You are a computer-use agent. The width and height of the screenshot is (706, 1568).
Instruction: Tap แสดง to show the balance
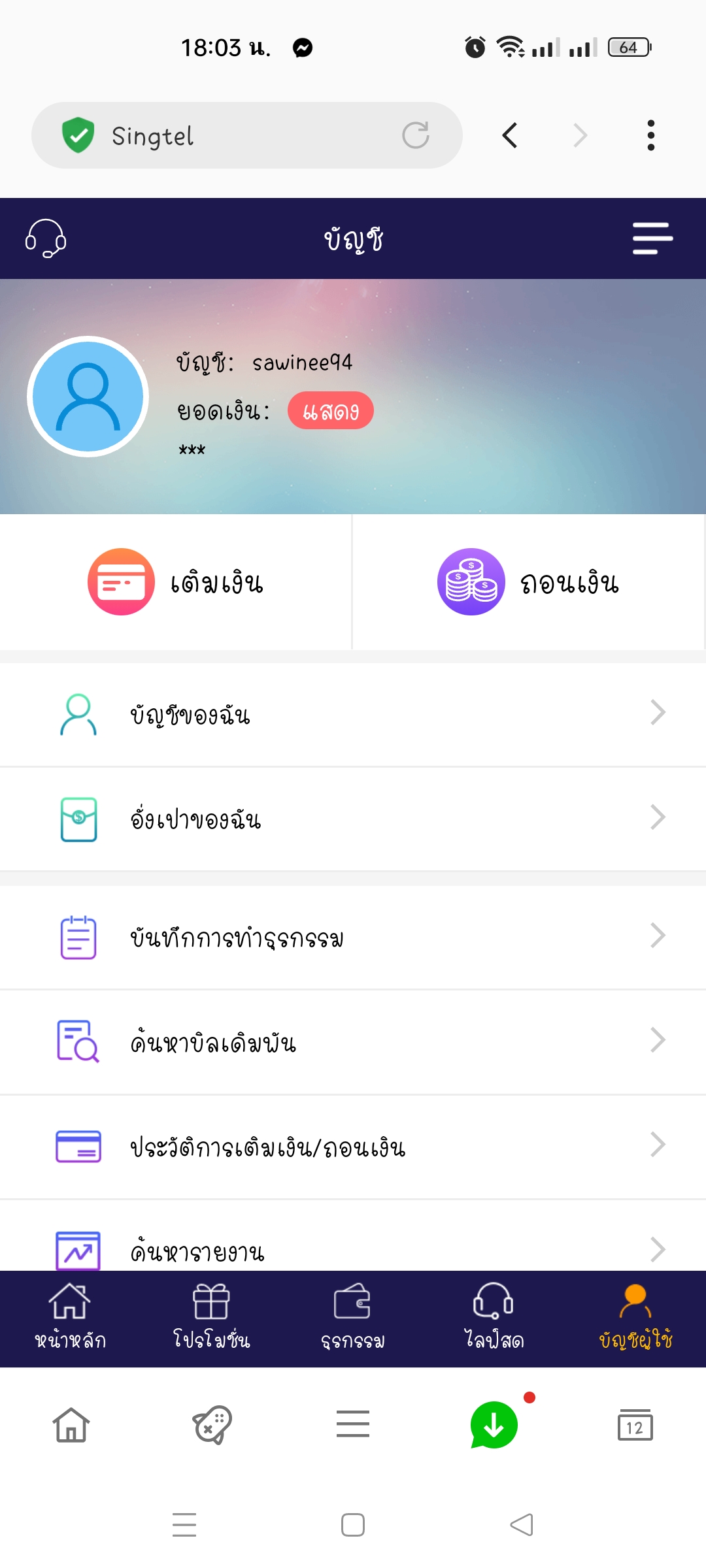point(330,411)
